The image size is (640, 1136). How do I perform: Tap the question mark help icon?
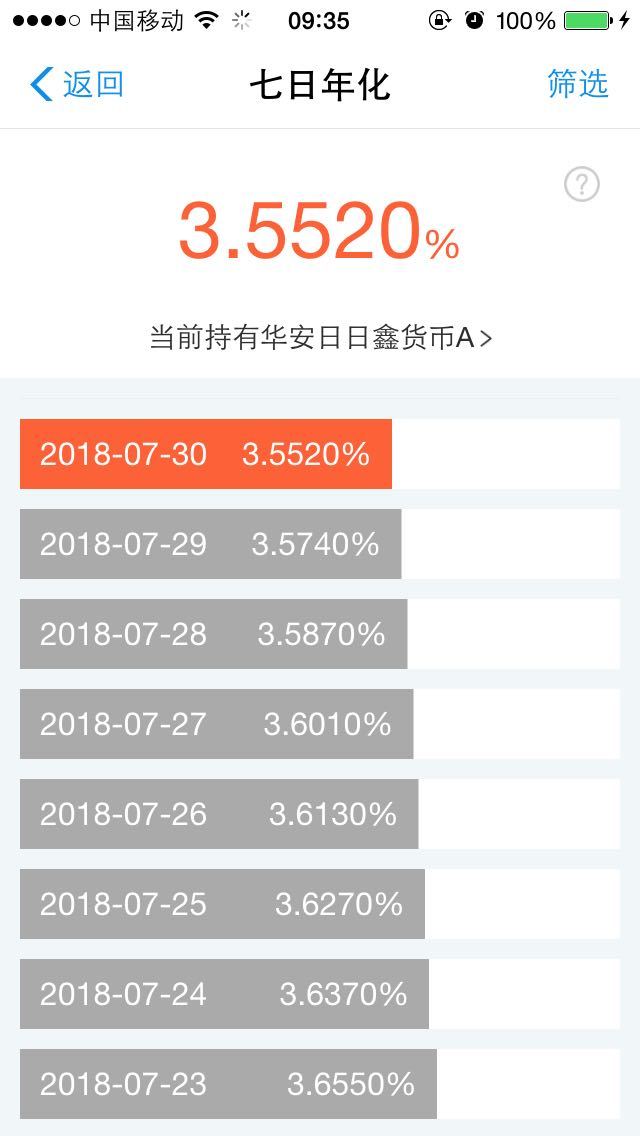581,185
